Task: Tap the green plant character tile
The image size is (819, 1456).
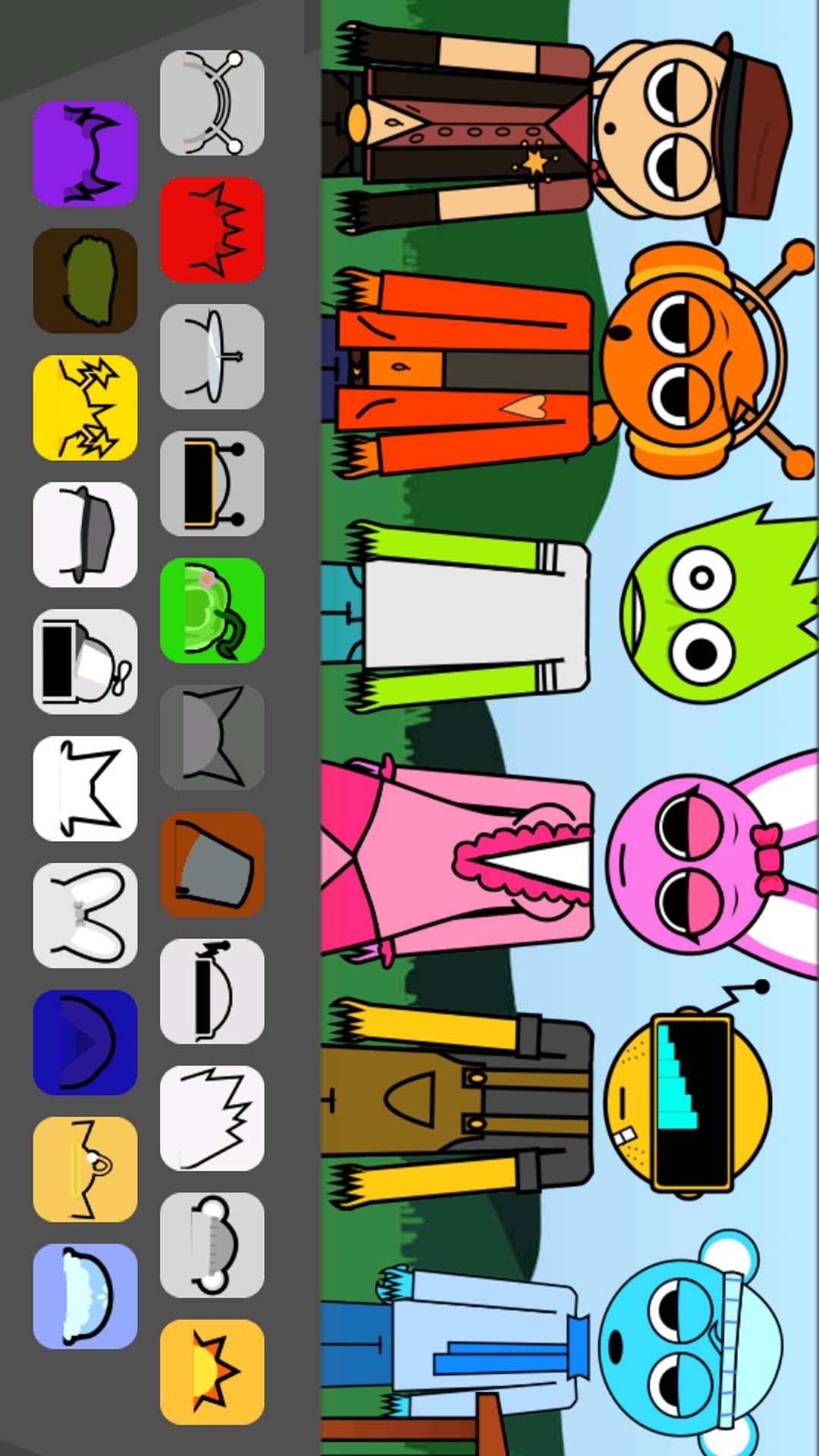Action: pyautogui.click(x=212, y=610)
